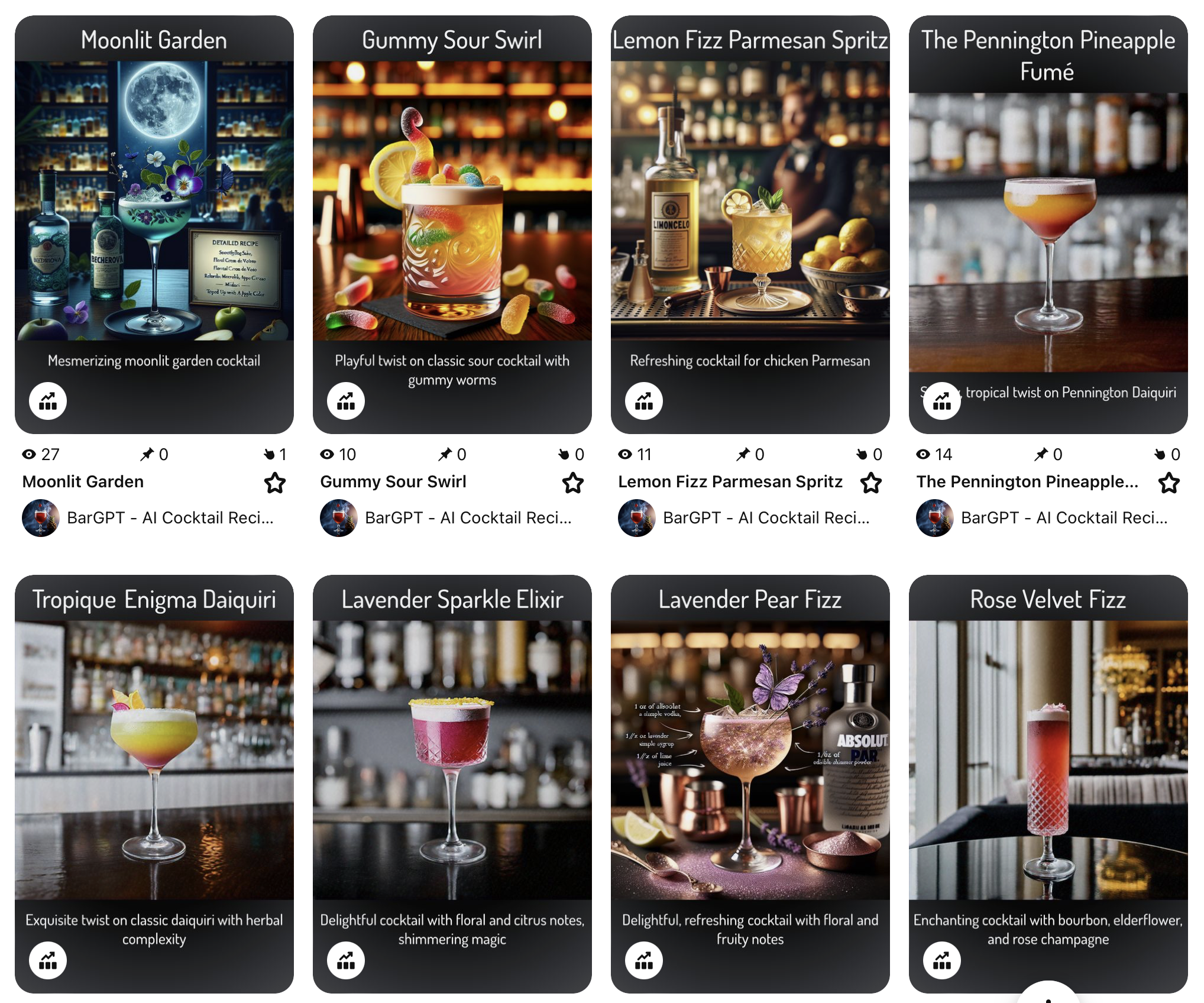Open the Gummy Sour Swirl card
Screen dimensions: 1204x1003
tap(452, 201)
